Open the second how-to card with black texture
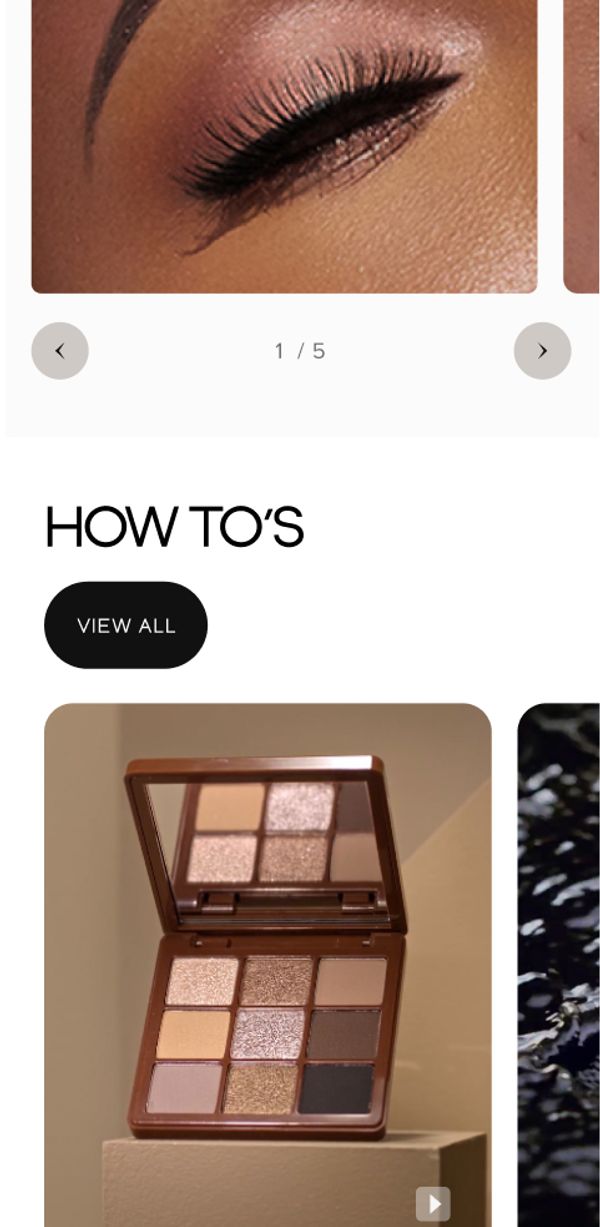 560,960
